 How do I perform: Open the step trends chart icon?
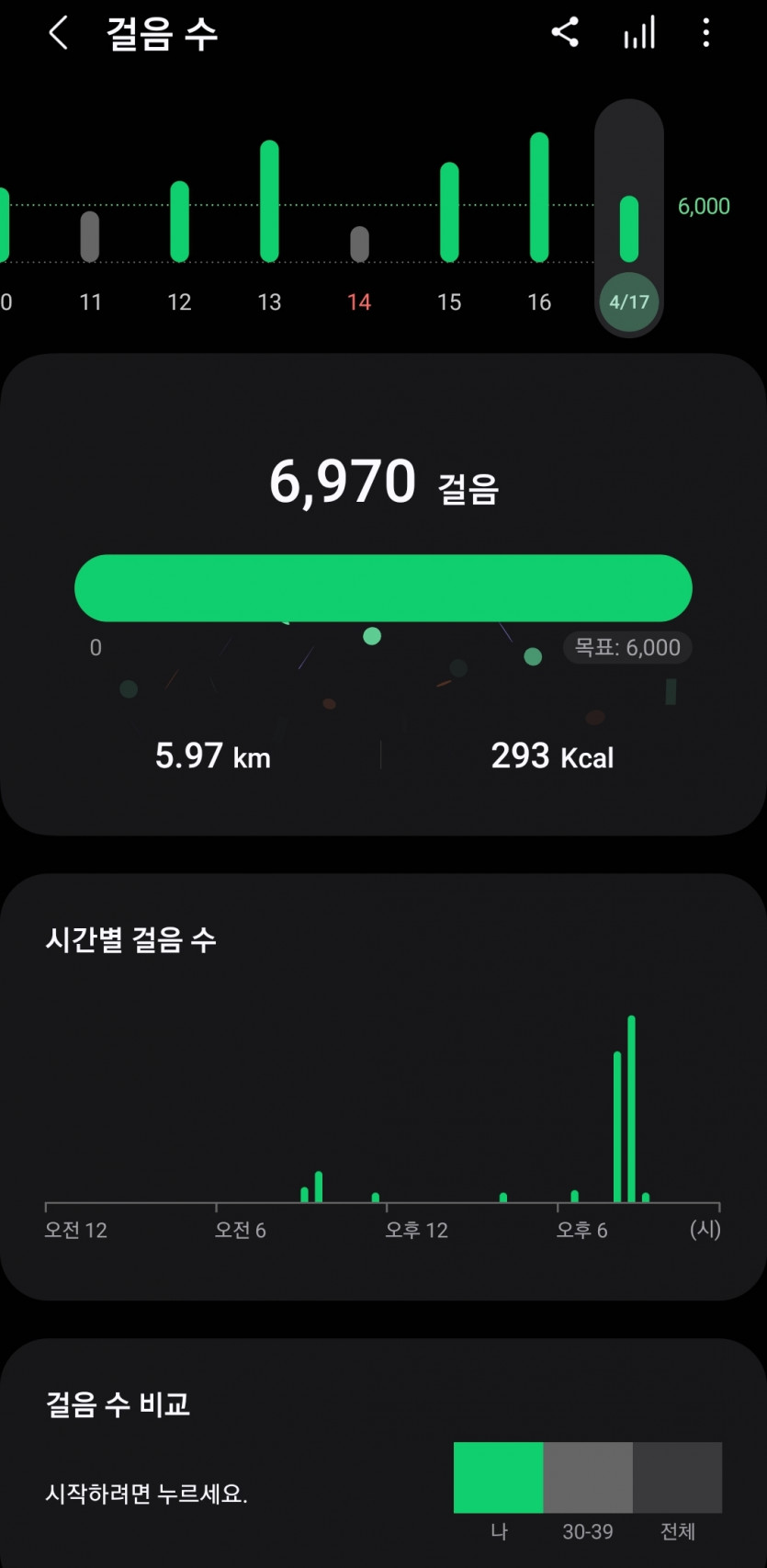coord(639,33)
